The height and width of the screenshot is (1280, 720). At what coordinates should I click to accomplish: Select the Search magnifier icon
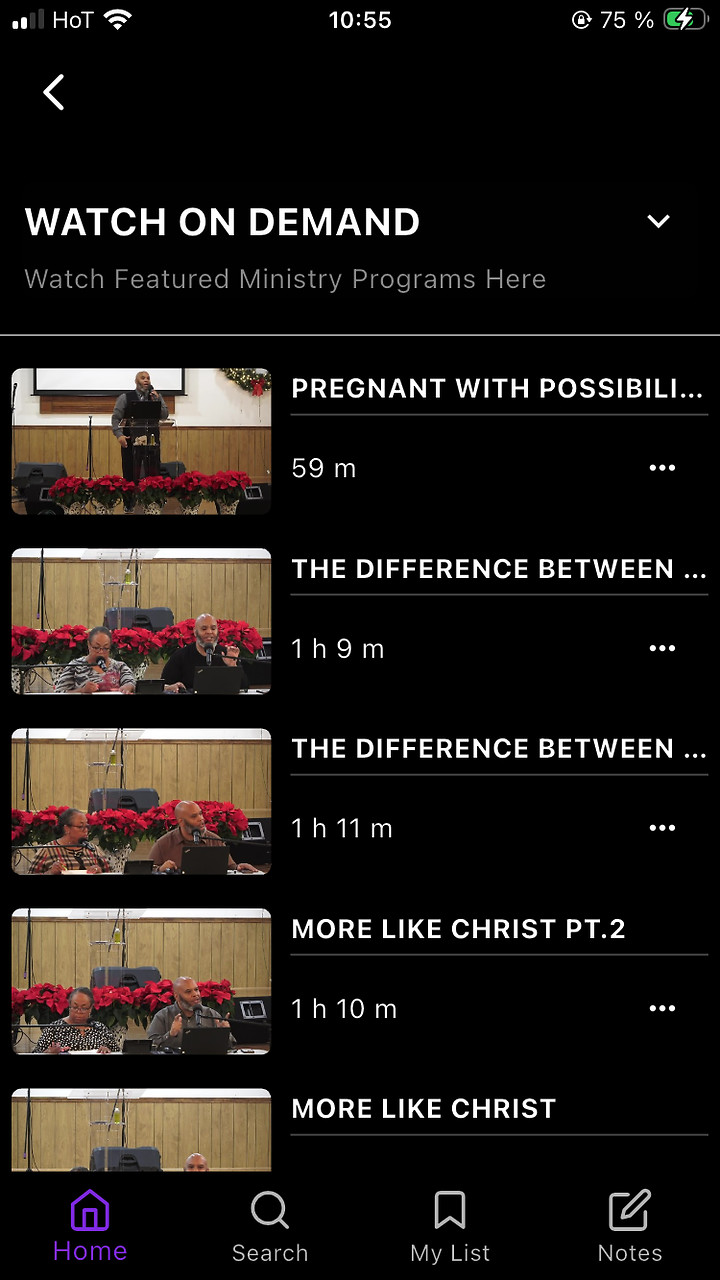(x=269, y=1210)
